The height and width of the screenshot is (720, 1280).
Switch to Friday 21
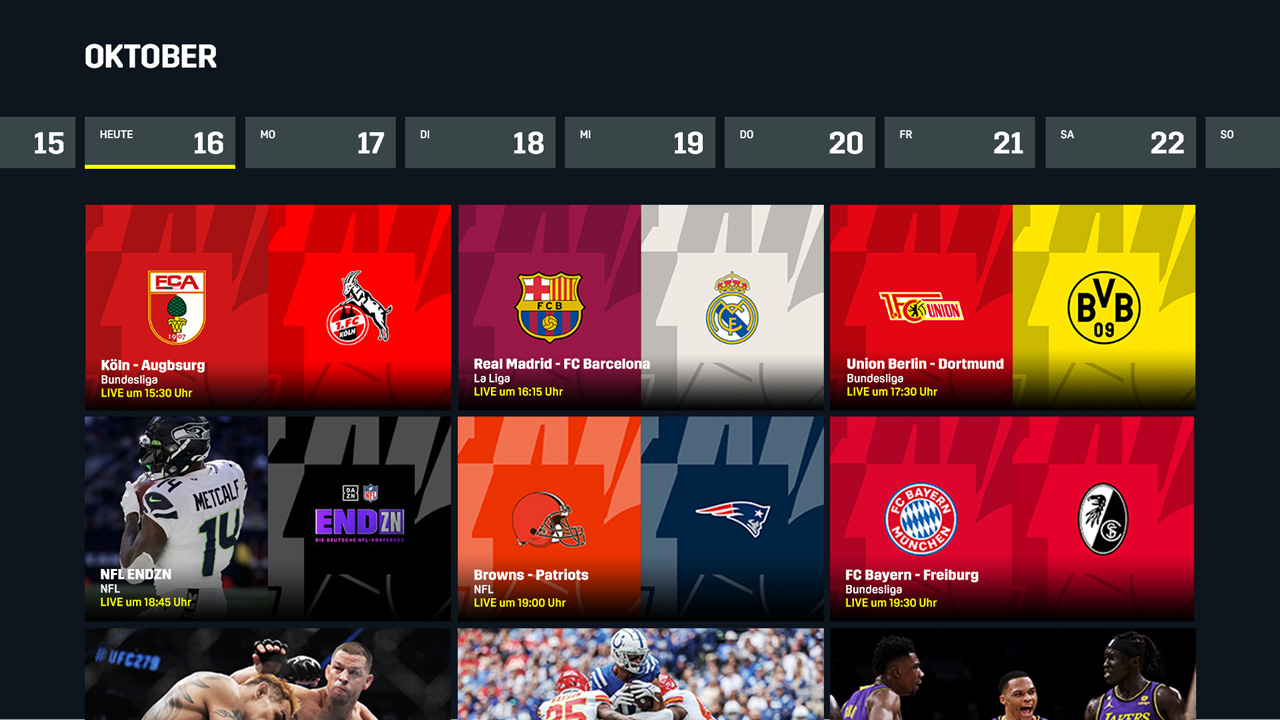pyautogui.click(x=960, y=143)
